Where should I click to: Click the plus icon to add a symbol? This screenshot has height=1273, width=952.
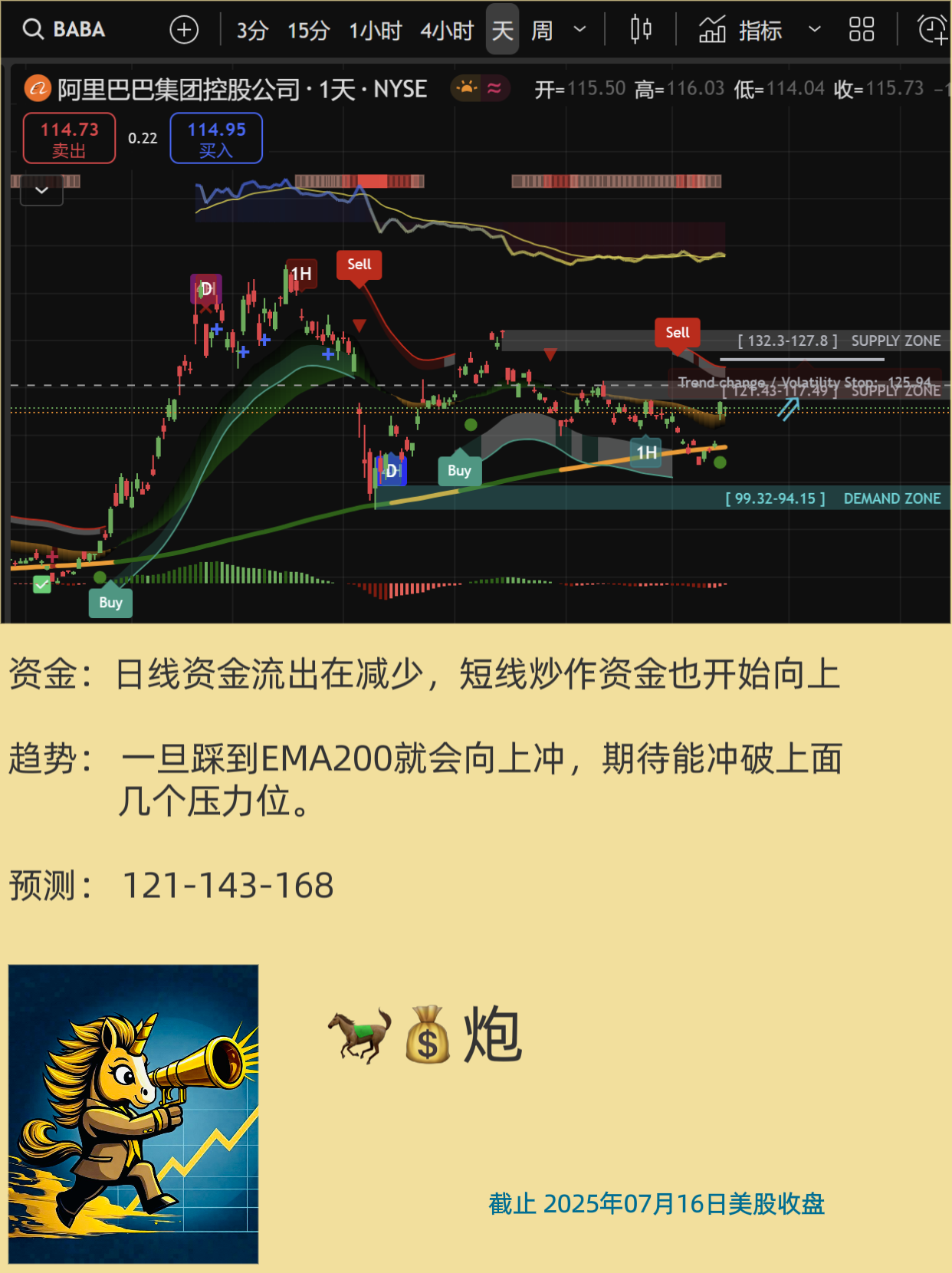click(184, 30)
